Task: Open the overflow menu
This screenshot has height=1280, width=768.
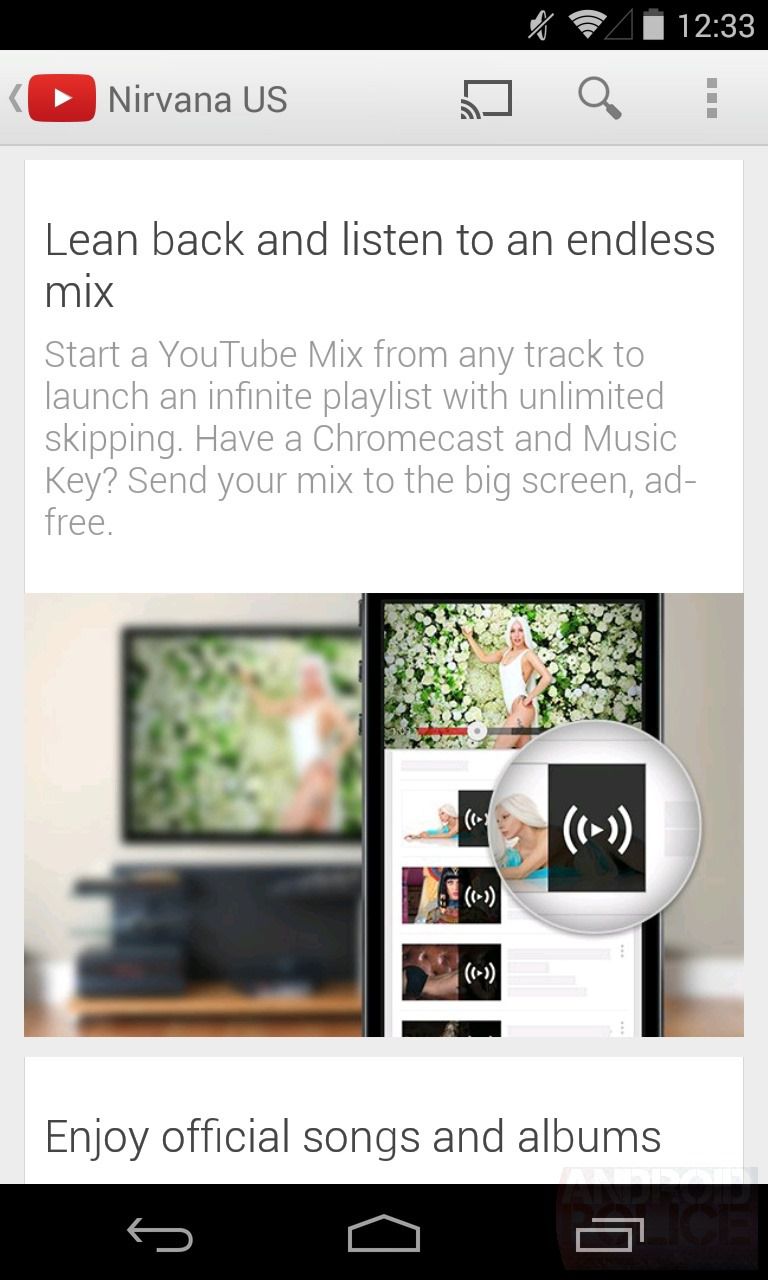Action: pos(712,99)
